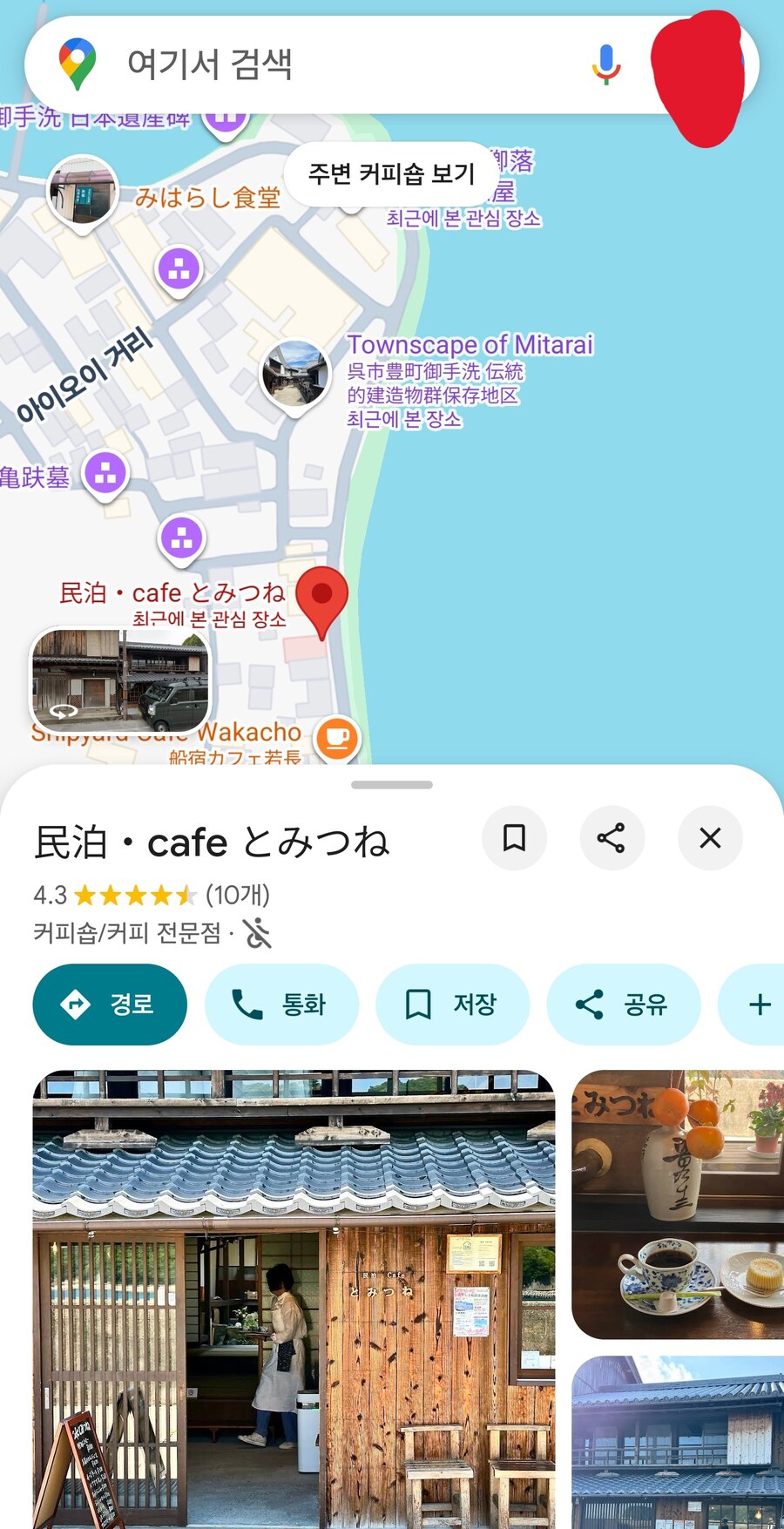The height and width of the screenshot is (1529, 784).
Task: Open the みはらし食堂 photo marker
Action: 82,188
